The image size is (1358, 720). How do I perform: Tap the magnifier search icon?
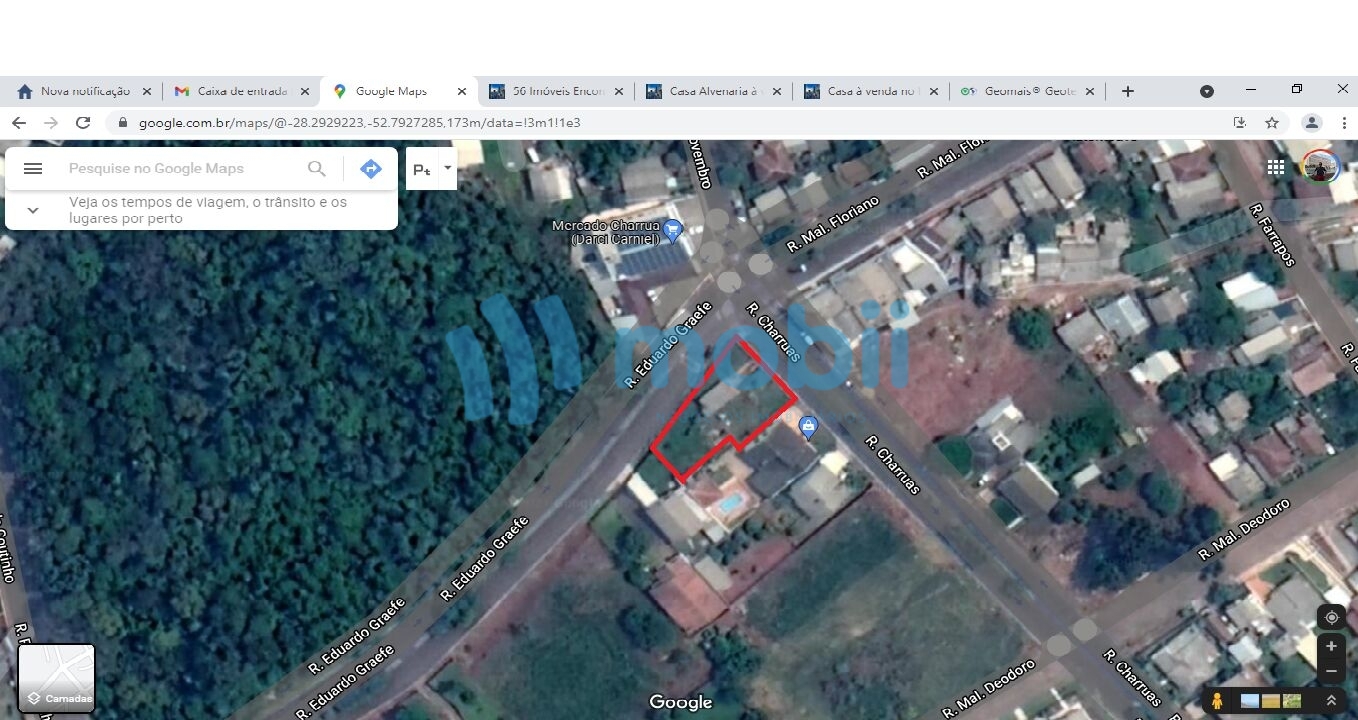click(317, 169)
